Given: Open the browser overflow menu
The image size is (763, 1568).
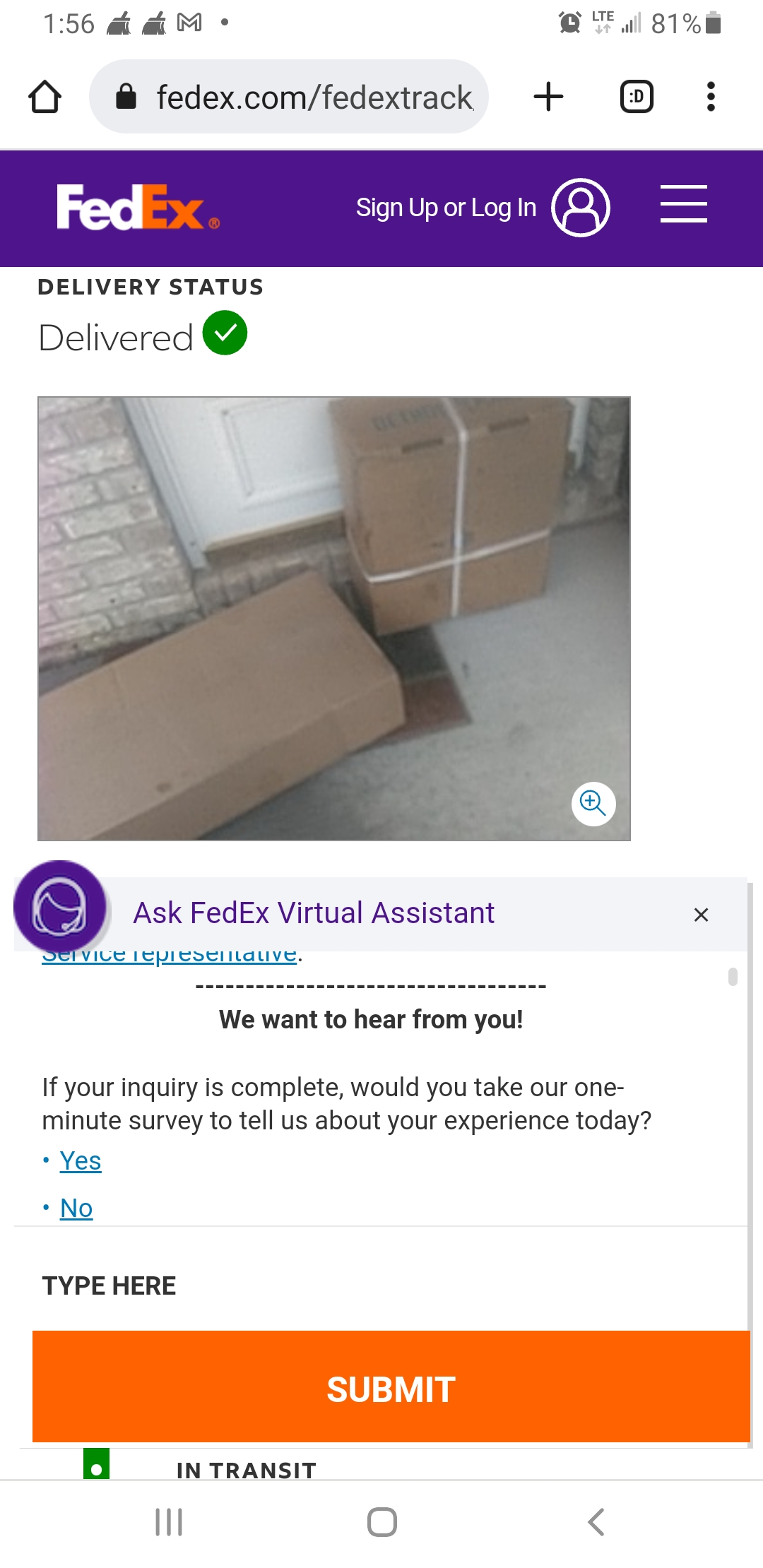Looking at the screenshot, I should point(711,97).
